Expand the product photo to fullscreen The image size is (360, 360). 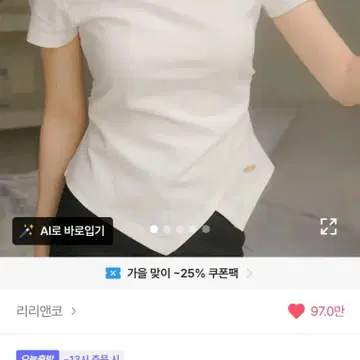pyautogui.click(x=328, y=226)
